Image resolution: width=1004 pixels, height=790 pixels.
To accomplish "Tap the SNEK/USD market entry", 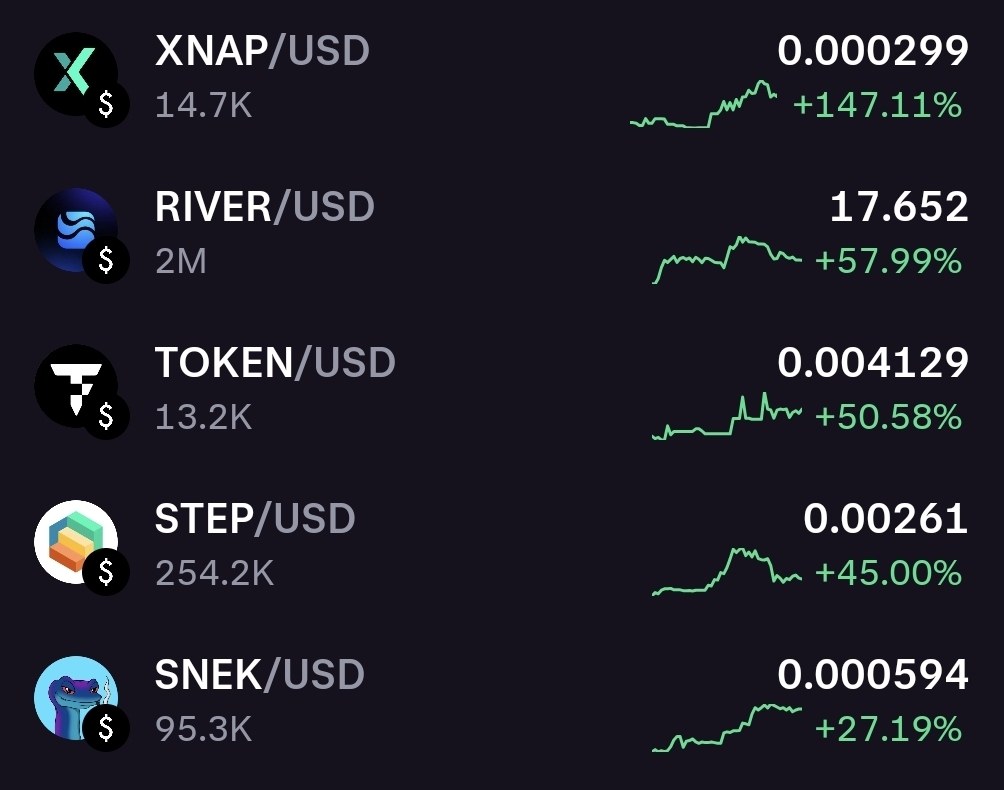I will pos(259,676).
